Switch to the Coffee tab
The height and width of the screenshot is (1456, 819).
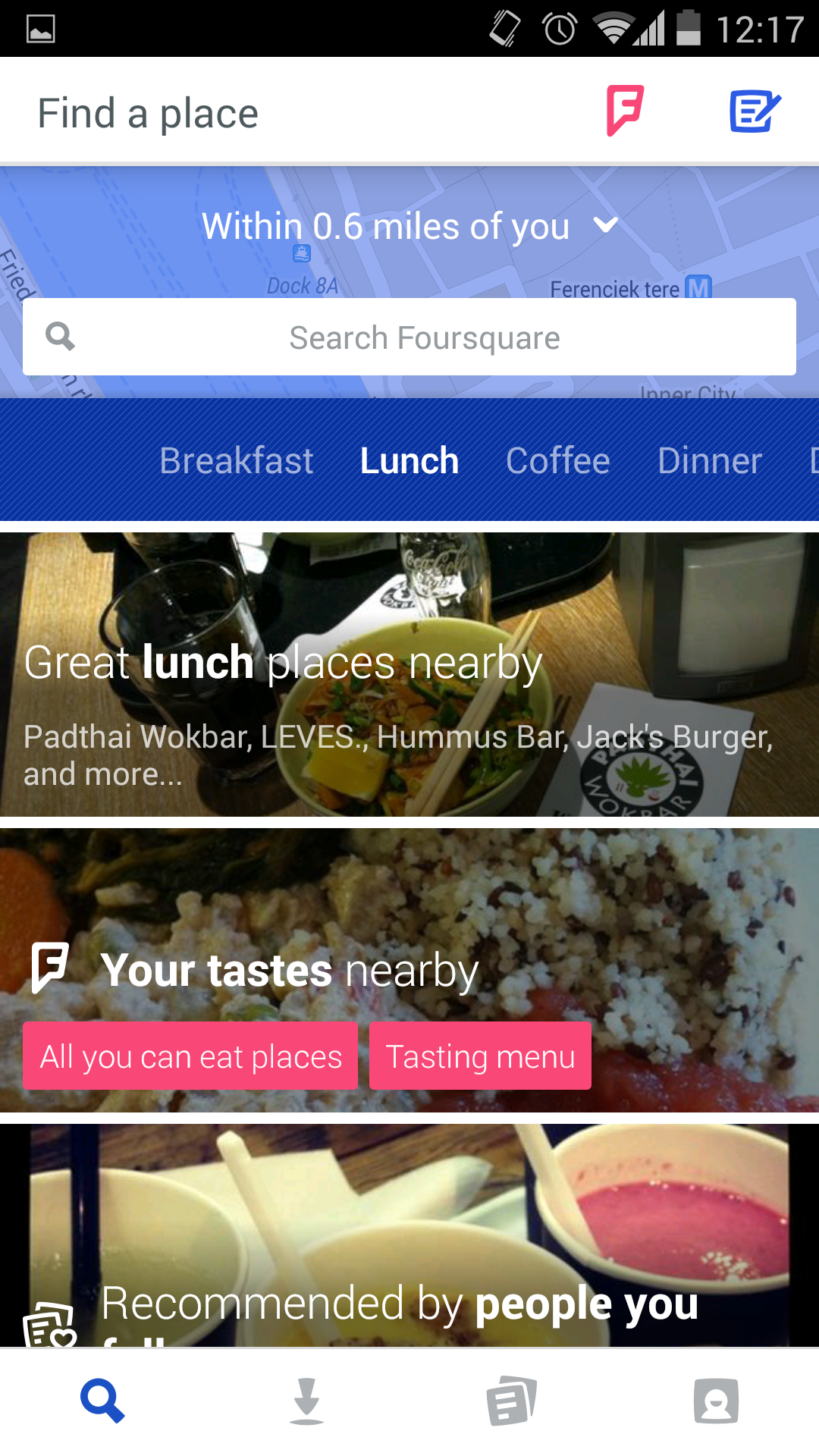click(557, 460)
